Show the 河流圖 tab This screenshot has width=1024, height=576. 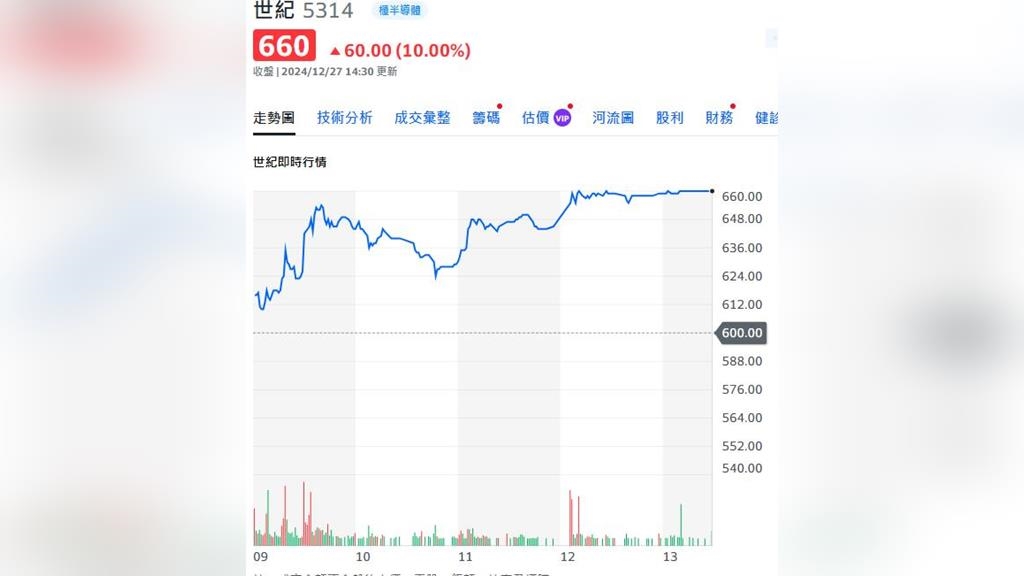coord(613,118)
